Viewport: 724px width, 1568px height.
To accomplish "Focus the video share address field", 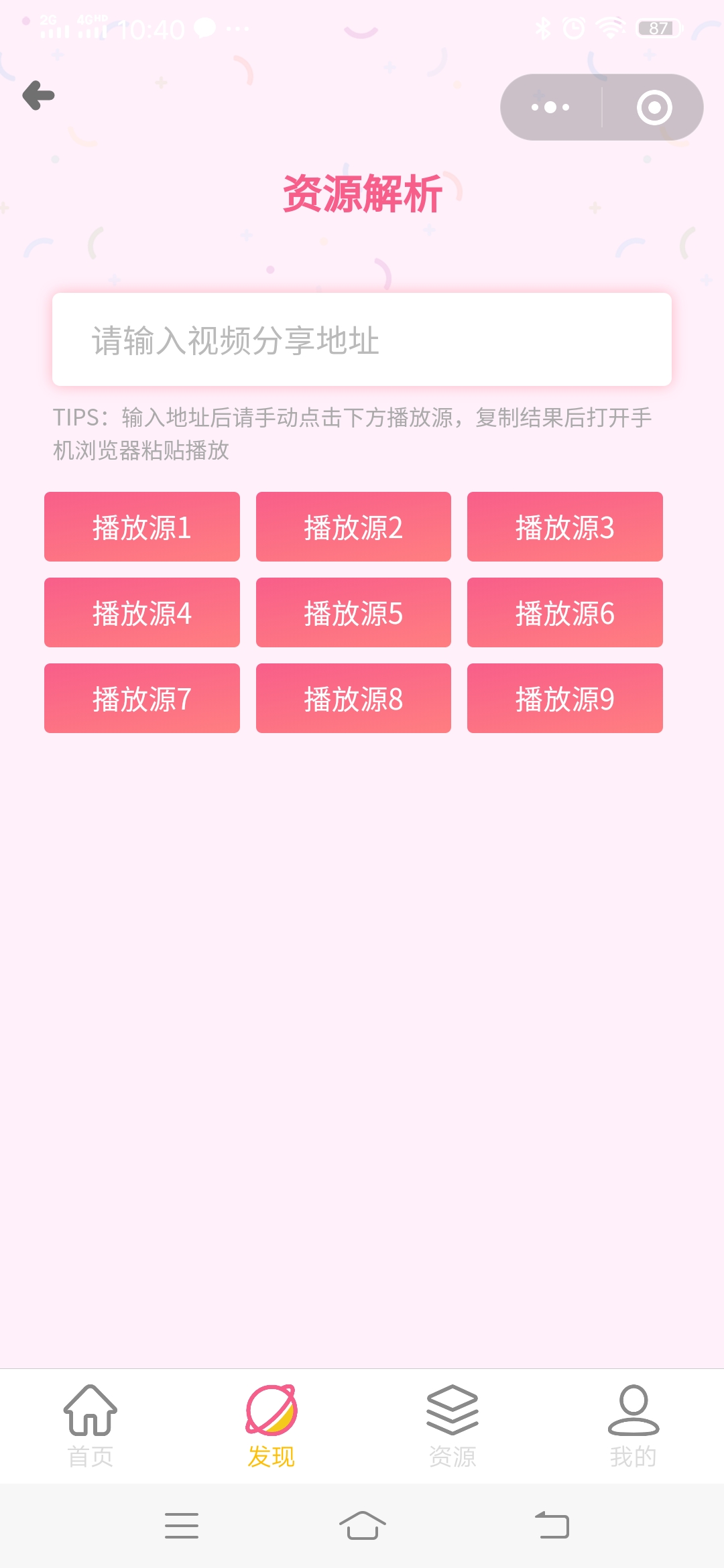I will click(362, 340).
